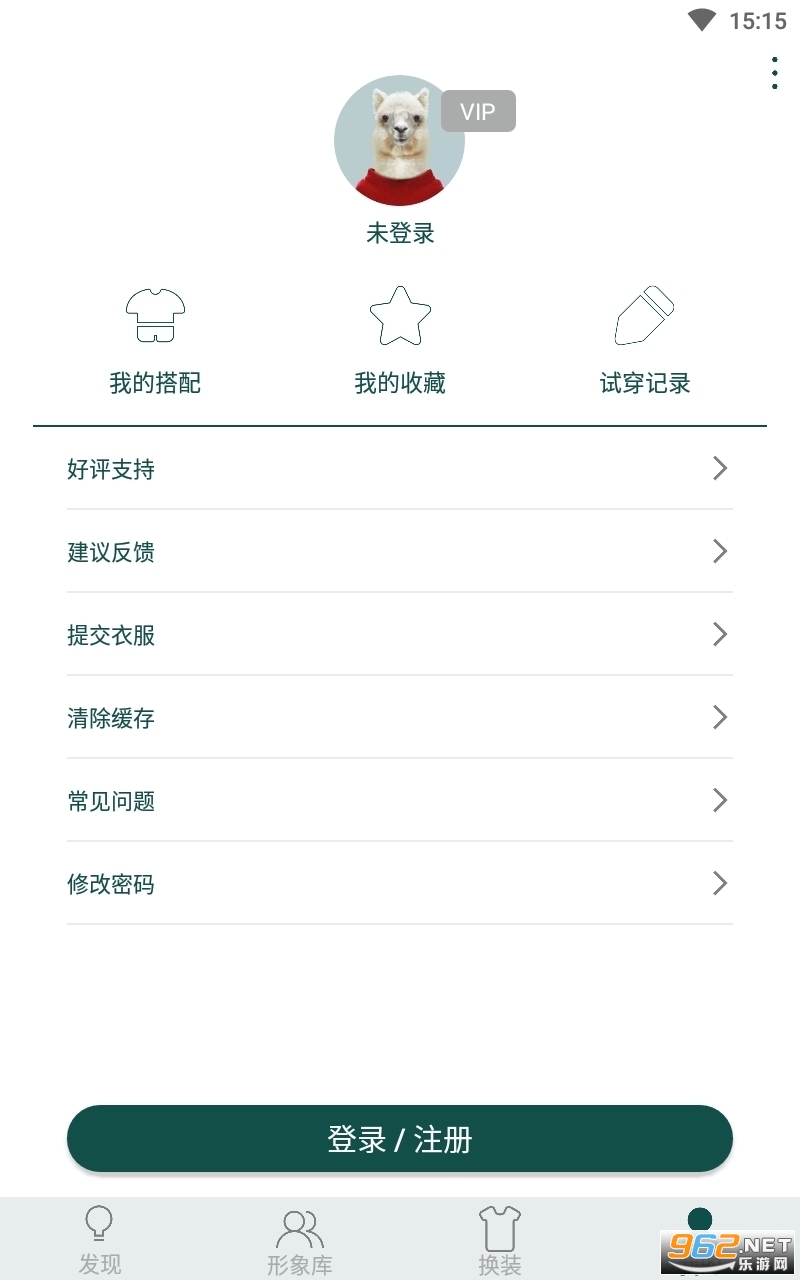Switch to the 换装 tab
800x1280 pixels.
coord(500,1240)
